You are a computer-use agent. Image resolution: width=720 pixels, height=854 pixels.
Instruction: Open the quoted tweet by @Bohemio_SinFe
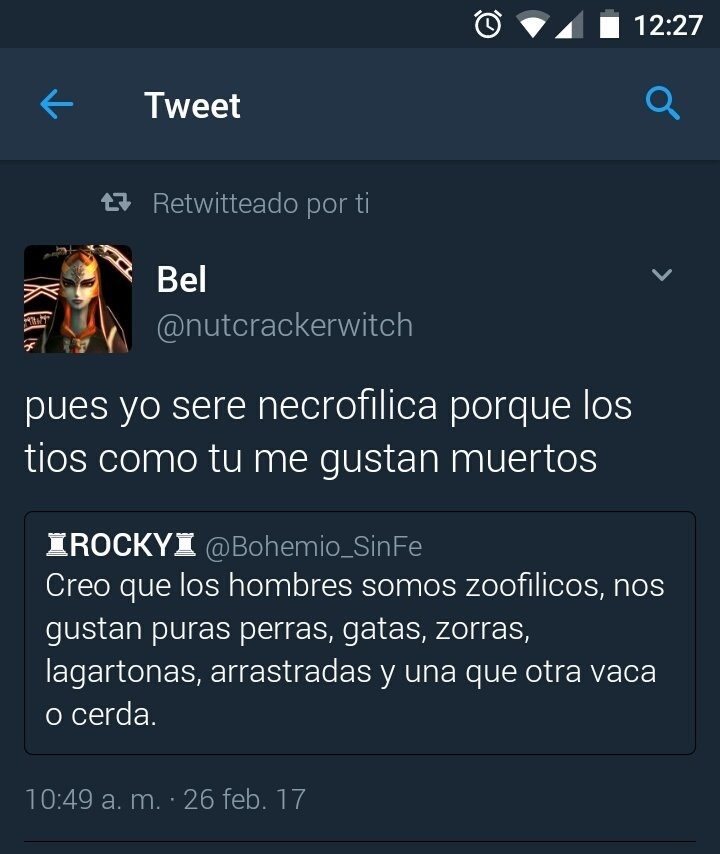tap(359, 632)
